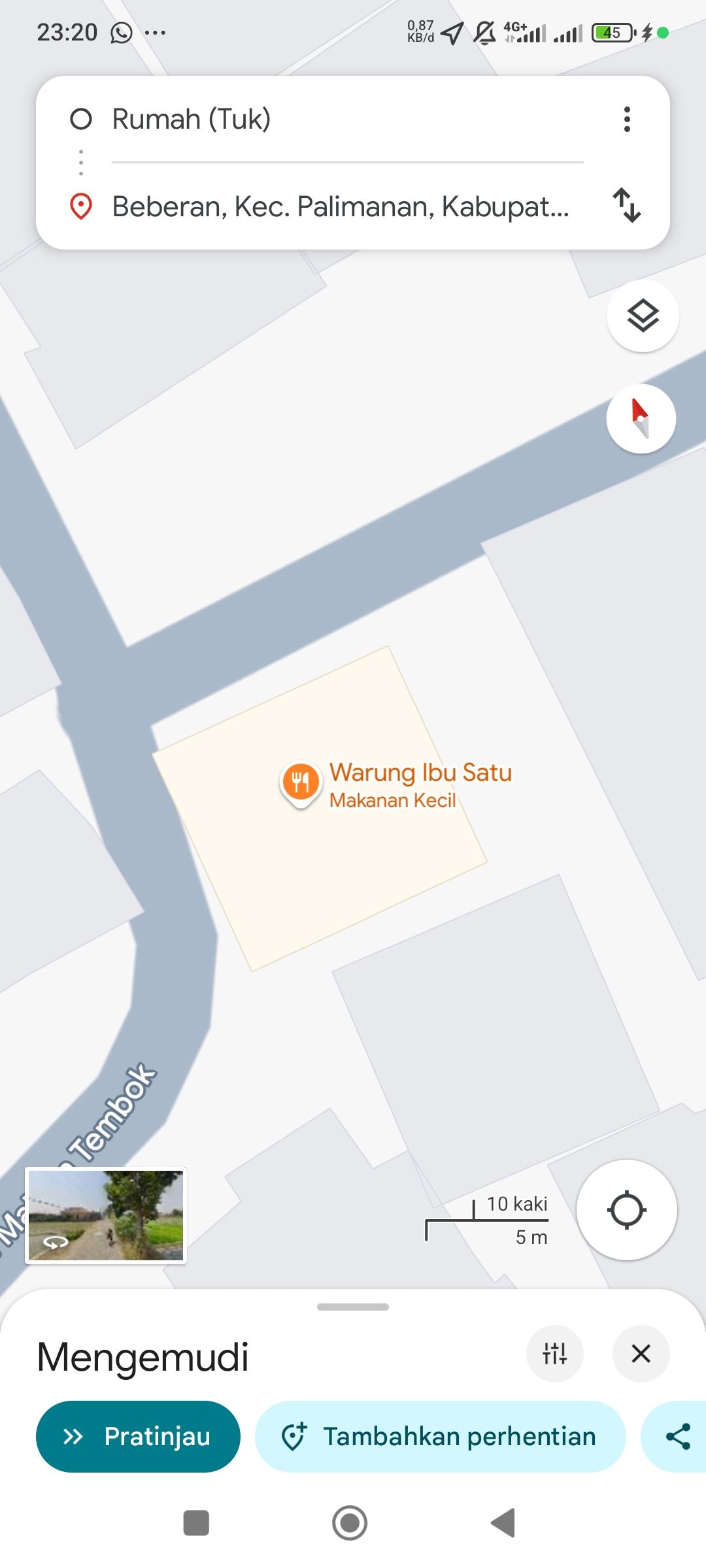The image size is (706, 1568).
Task: Open the map layers selector
Action: [643, 316]
